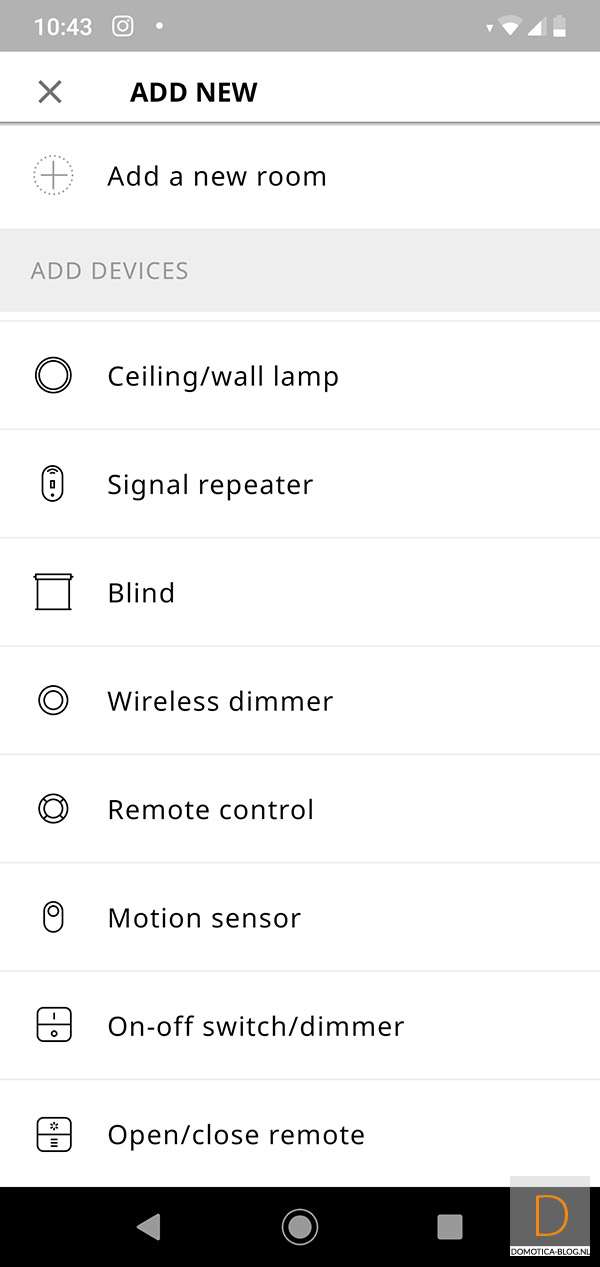600x1267 pixels.
Task: Add a Wireless dimmer
Action: point(220,701)
